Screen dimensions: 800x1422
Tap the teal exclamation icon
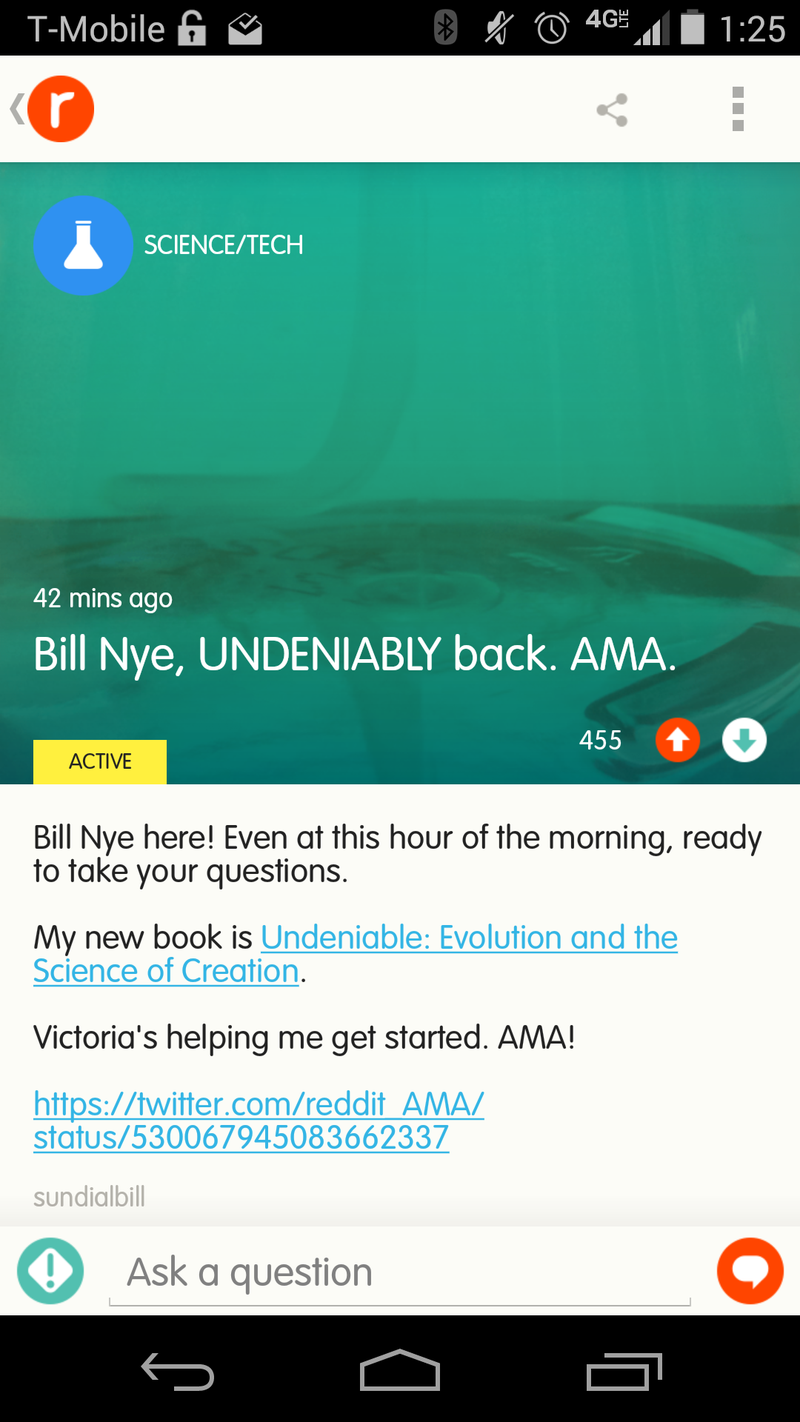point(50,1271)
